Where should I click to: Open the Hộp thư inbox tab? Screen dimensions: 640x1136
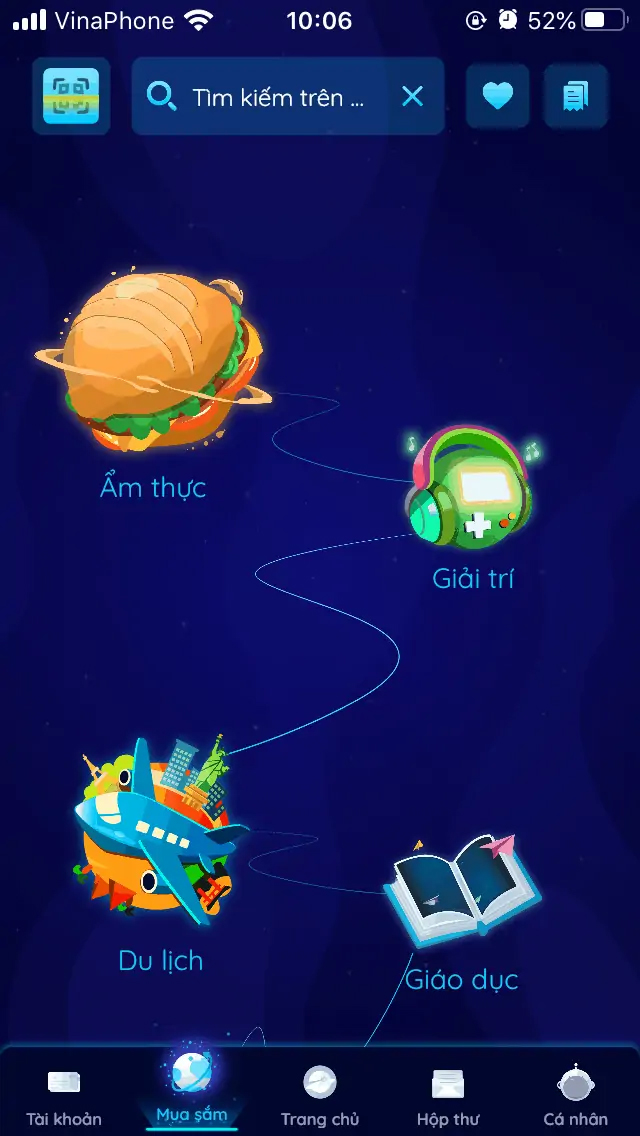tap(448, 1095)
